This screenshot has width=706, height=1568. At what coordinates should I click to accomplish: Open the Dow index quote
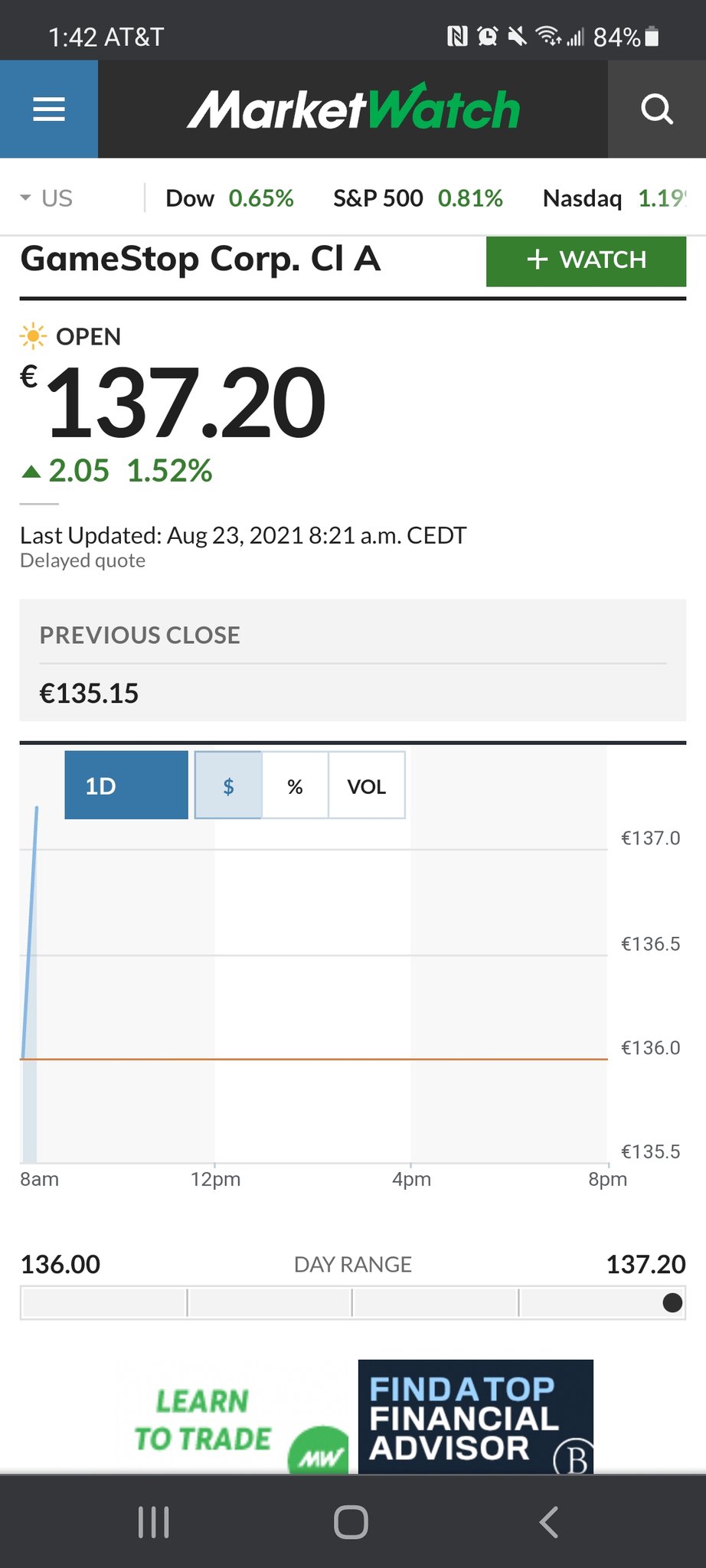point(229,198)
